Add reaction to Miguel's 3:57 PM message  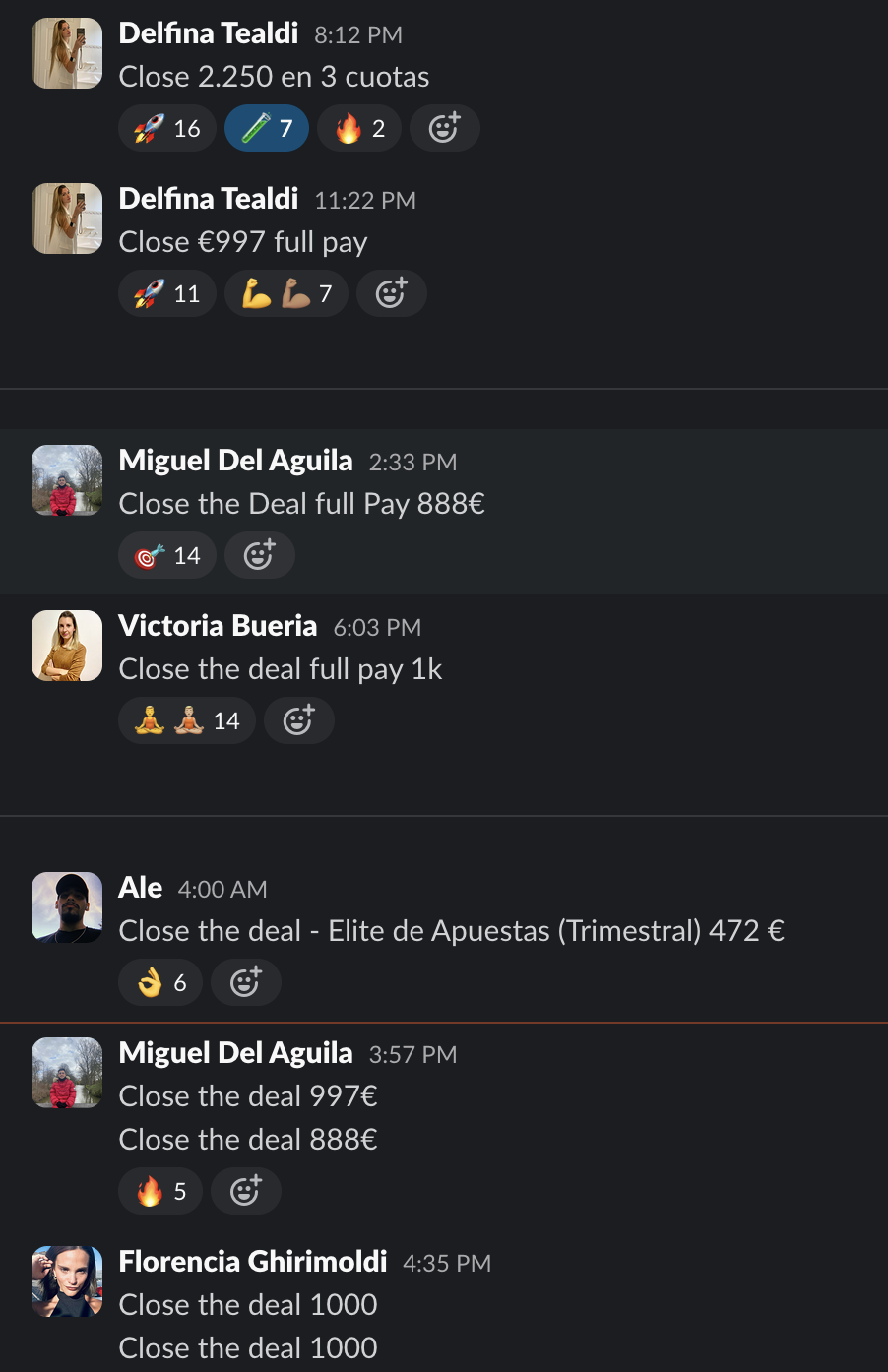coord(245,1191)
